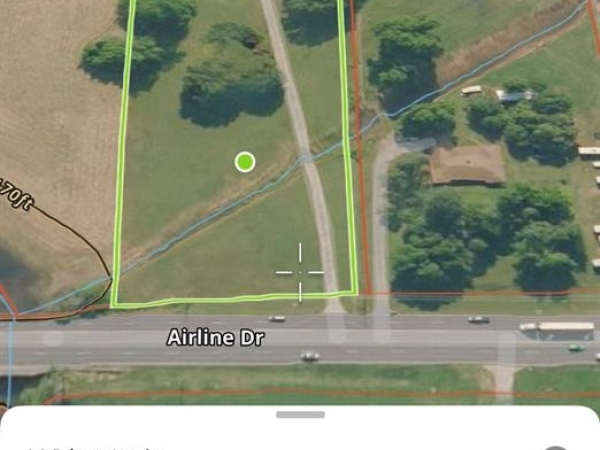This screenshot has height=450, width=600.
Task: Tap the bottom sheet drag handle
Action: pos(300,414)
